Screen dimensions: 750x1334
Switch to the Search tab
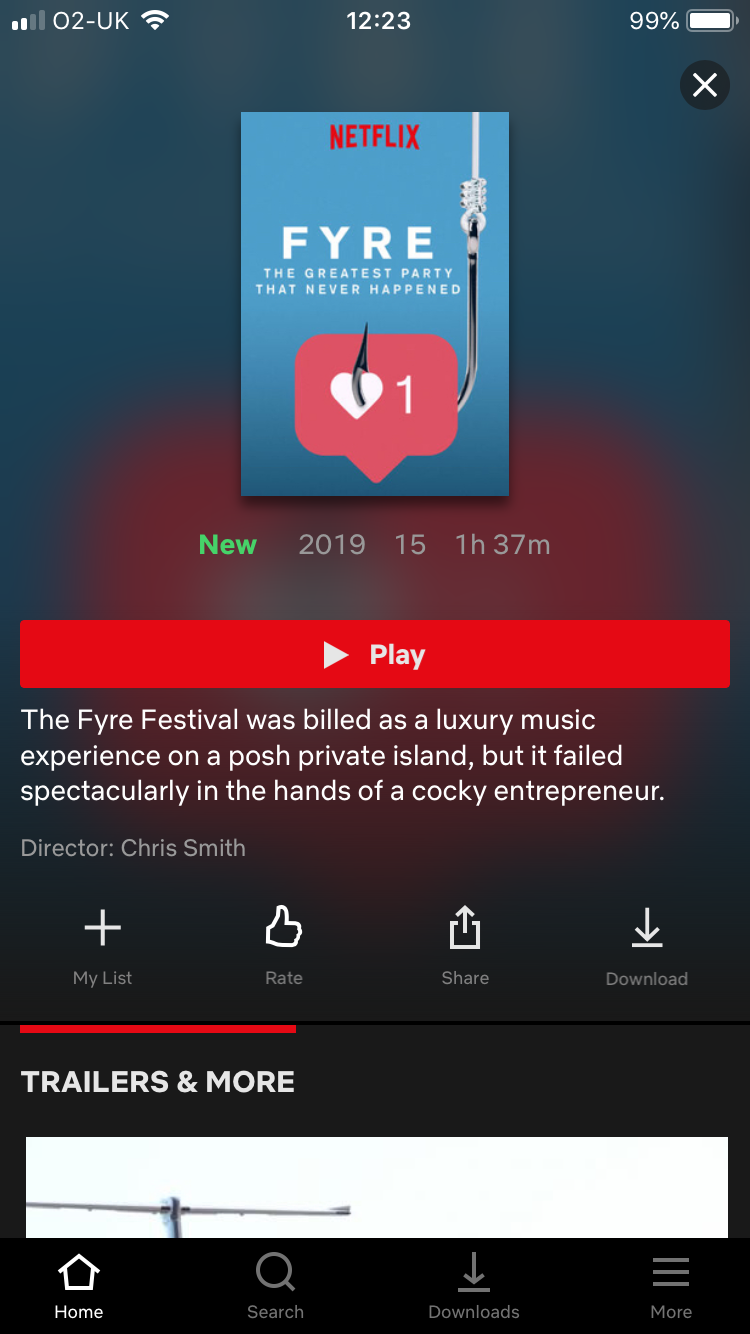[x=275, y=1288]
